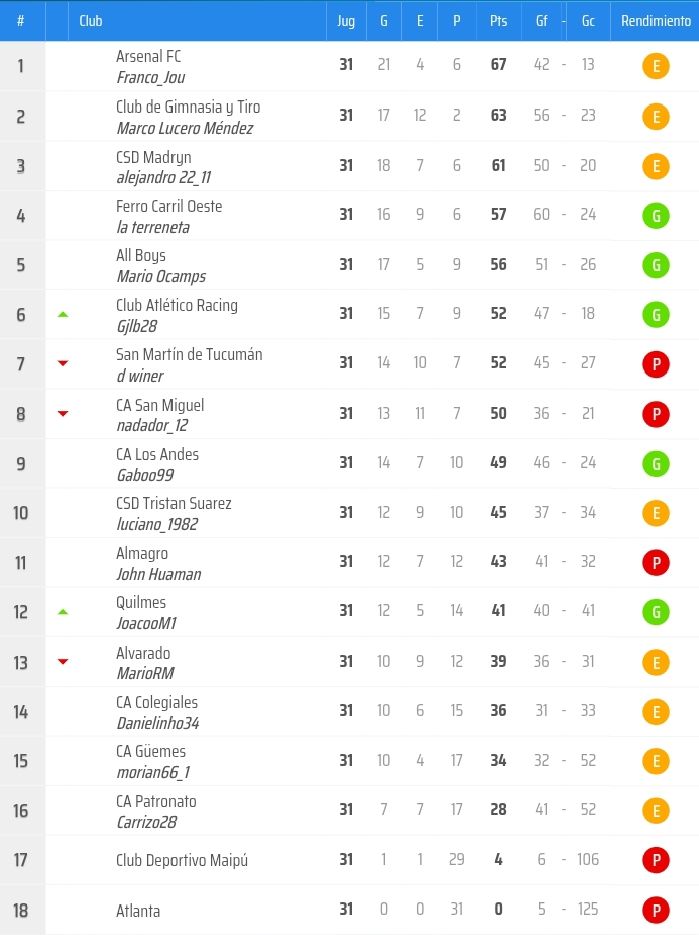This screenshot has height=935, width=699.
Task: Open the All Boys club row
Action: (141, 255)
